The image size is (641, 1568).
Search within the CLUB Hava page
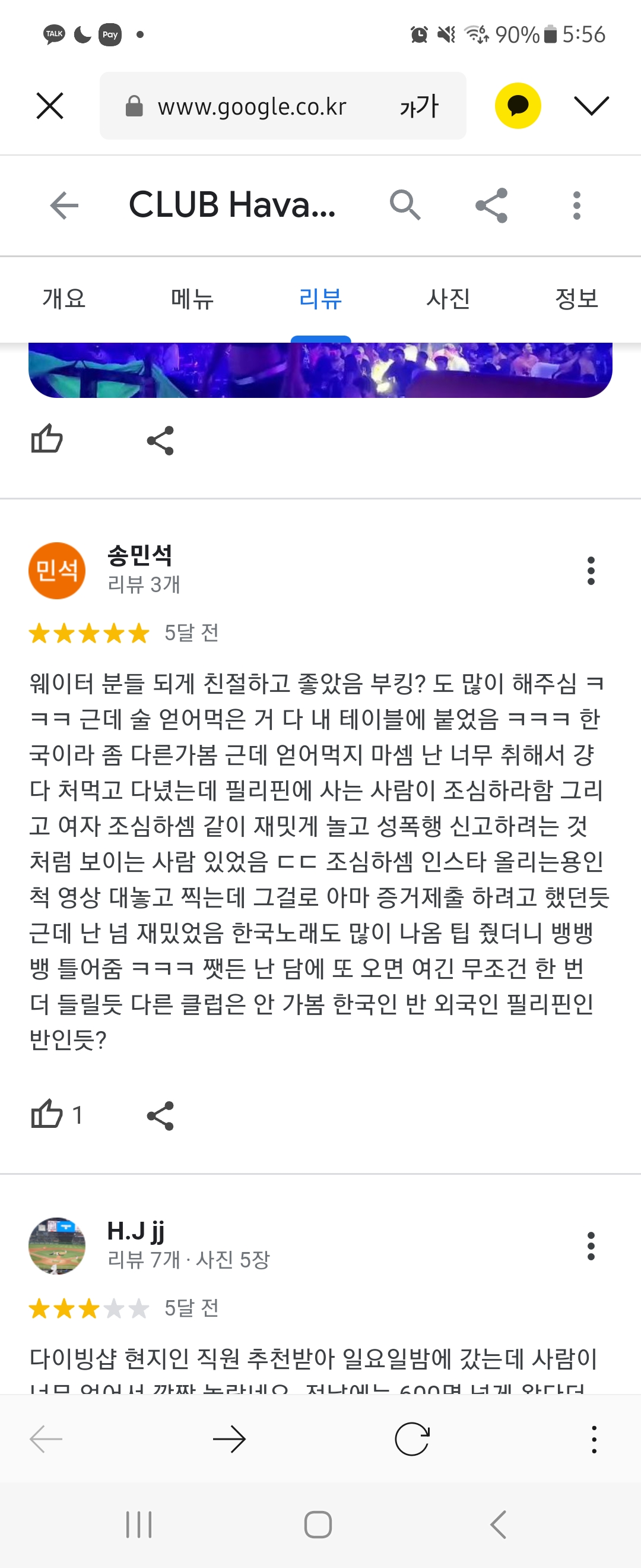click(x=405, y=205)
